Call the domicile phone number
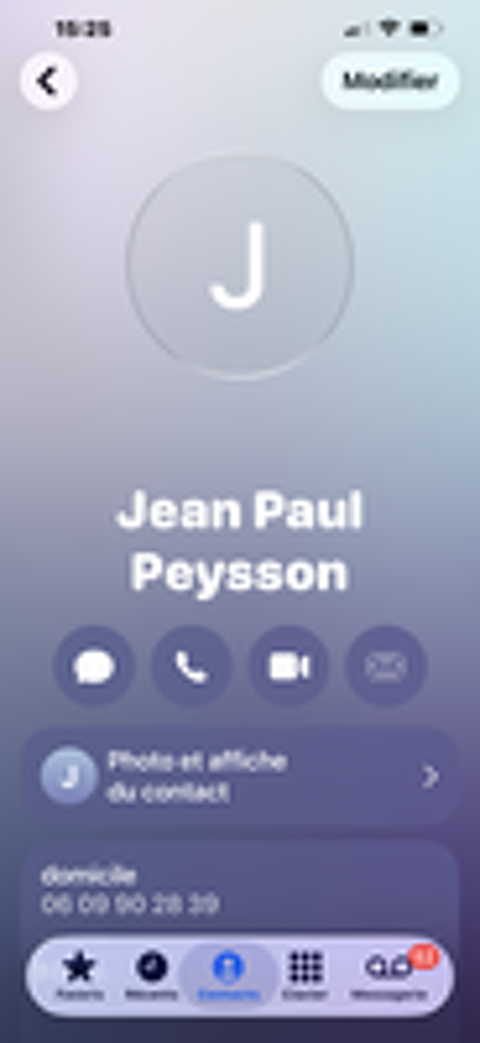 coord(240,890)
